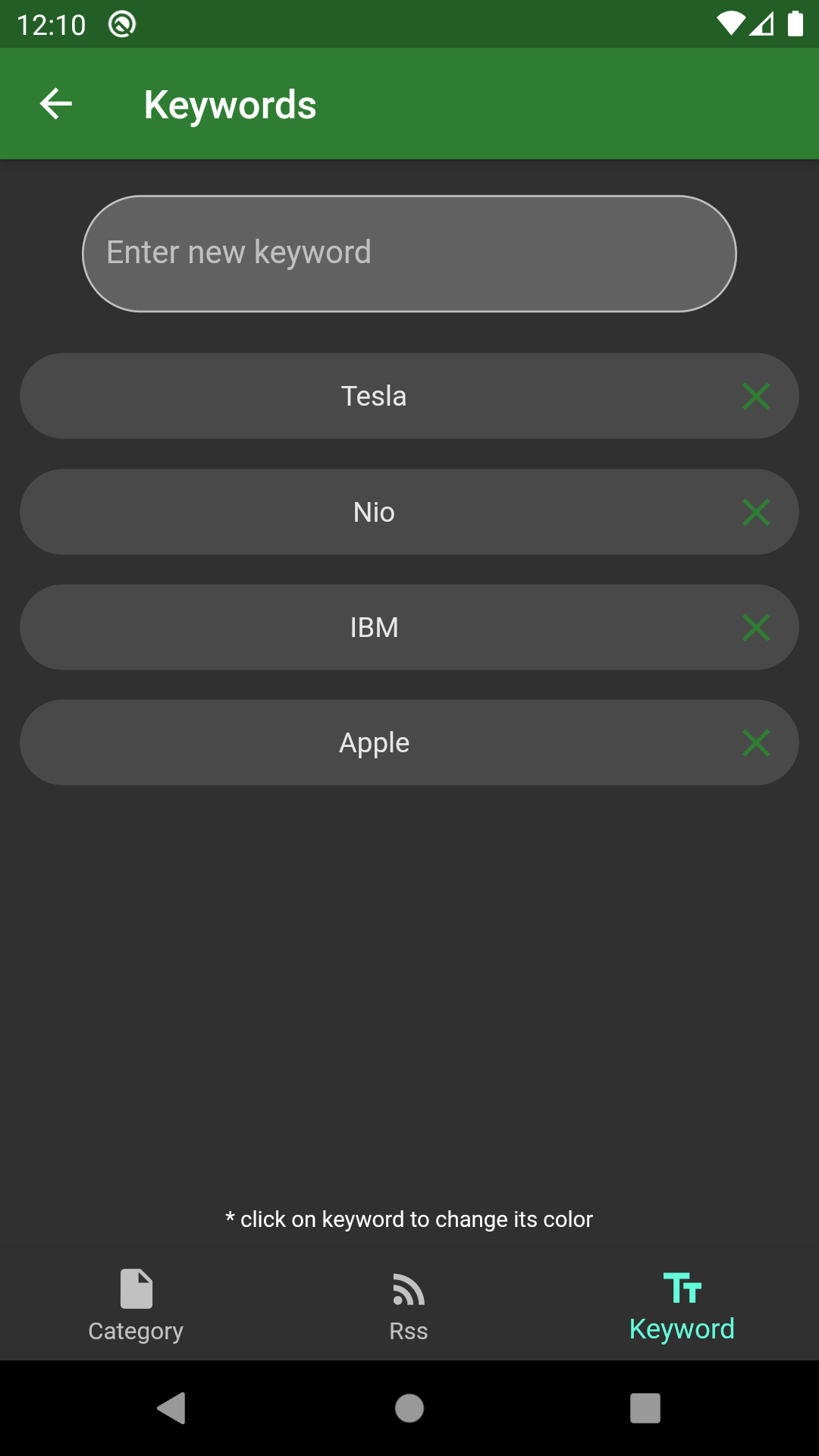The height and width of the screenshot is (1456, 819).
Task: Select the Keyword tab
Action: (x=682, y=1306)
